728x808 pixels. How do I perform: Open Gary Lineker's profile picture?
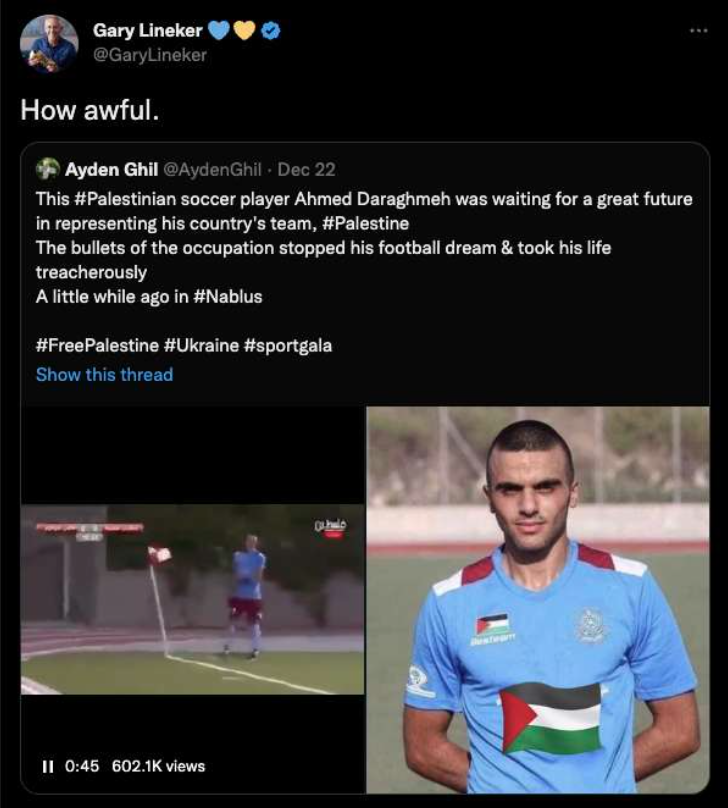pos(48,43)
